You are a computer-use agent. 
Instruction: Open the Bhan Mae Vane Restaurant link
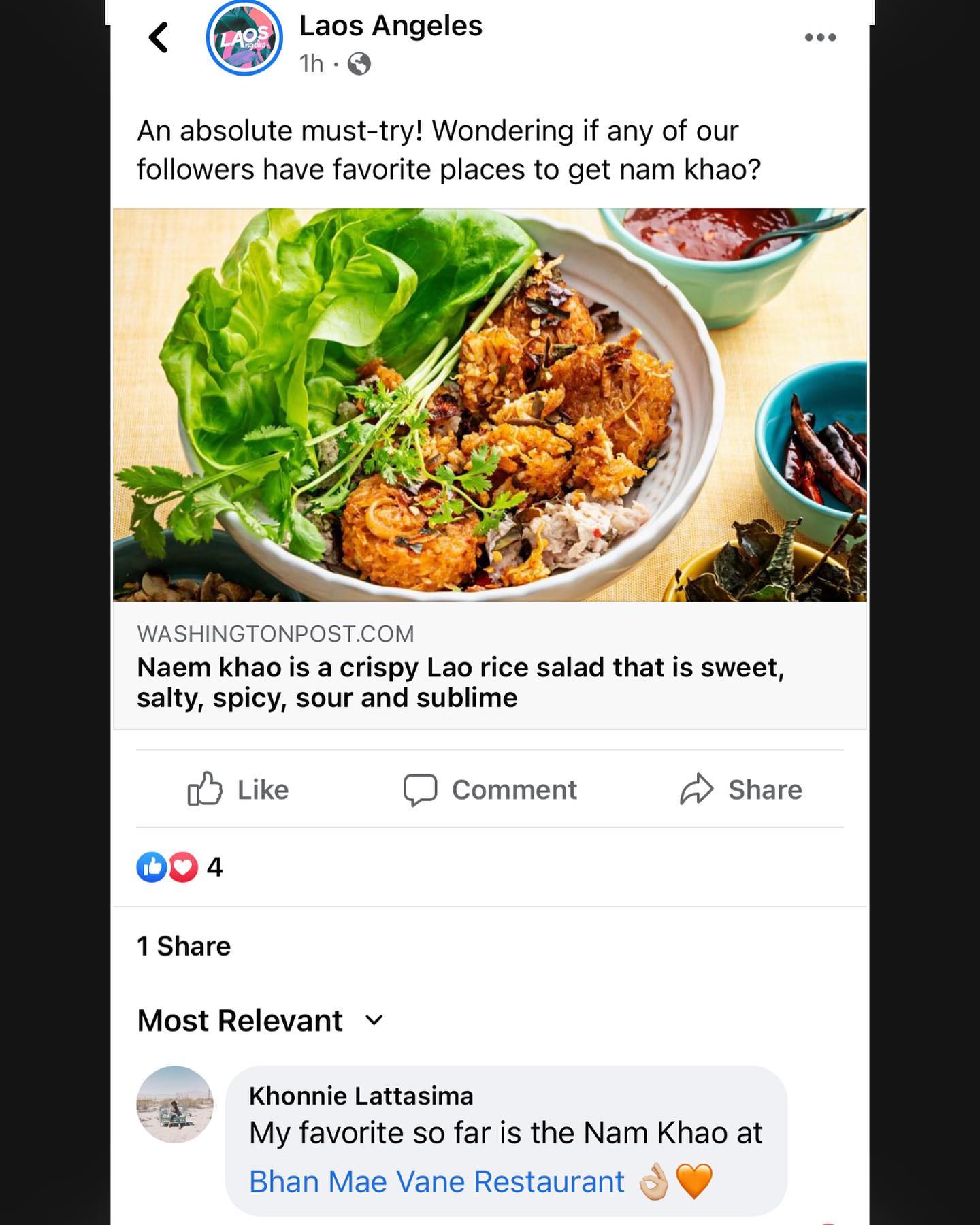pyautogui.click(x=436, y=1182)
